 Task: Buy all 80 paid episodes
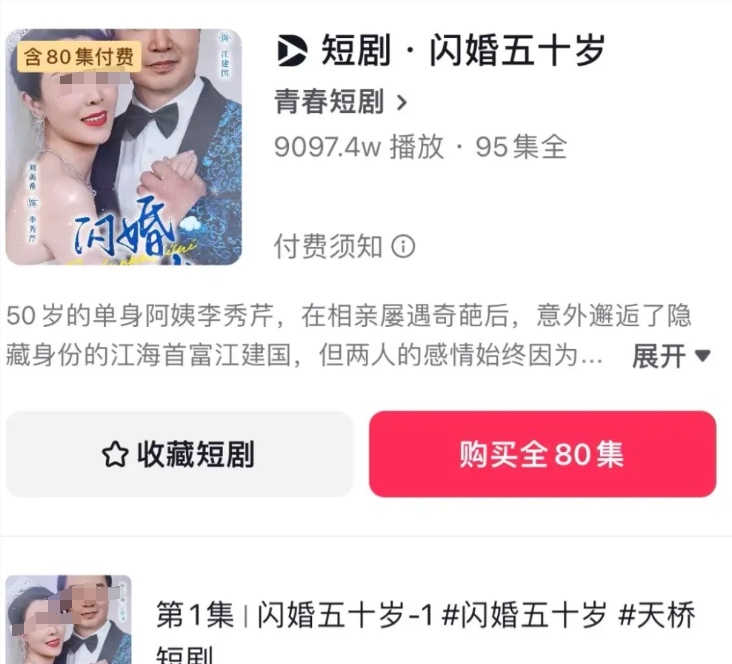(542, 454)
